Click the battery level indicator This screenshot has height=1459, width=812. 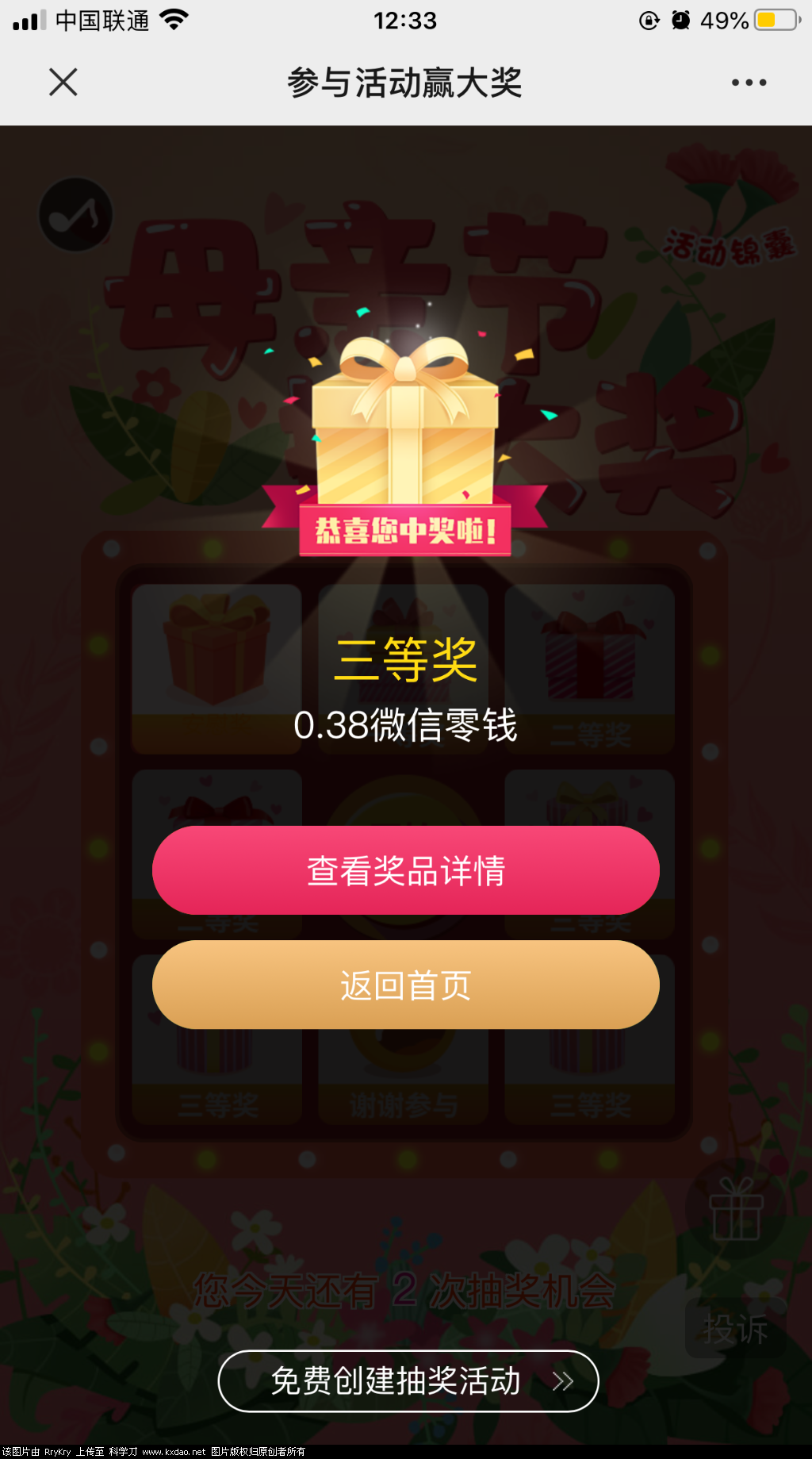pos(768,21)
